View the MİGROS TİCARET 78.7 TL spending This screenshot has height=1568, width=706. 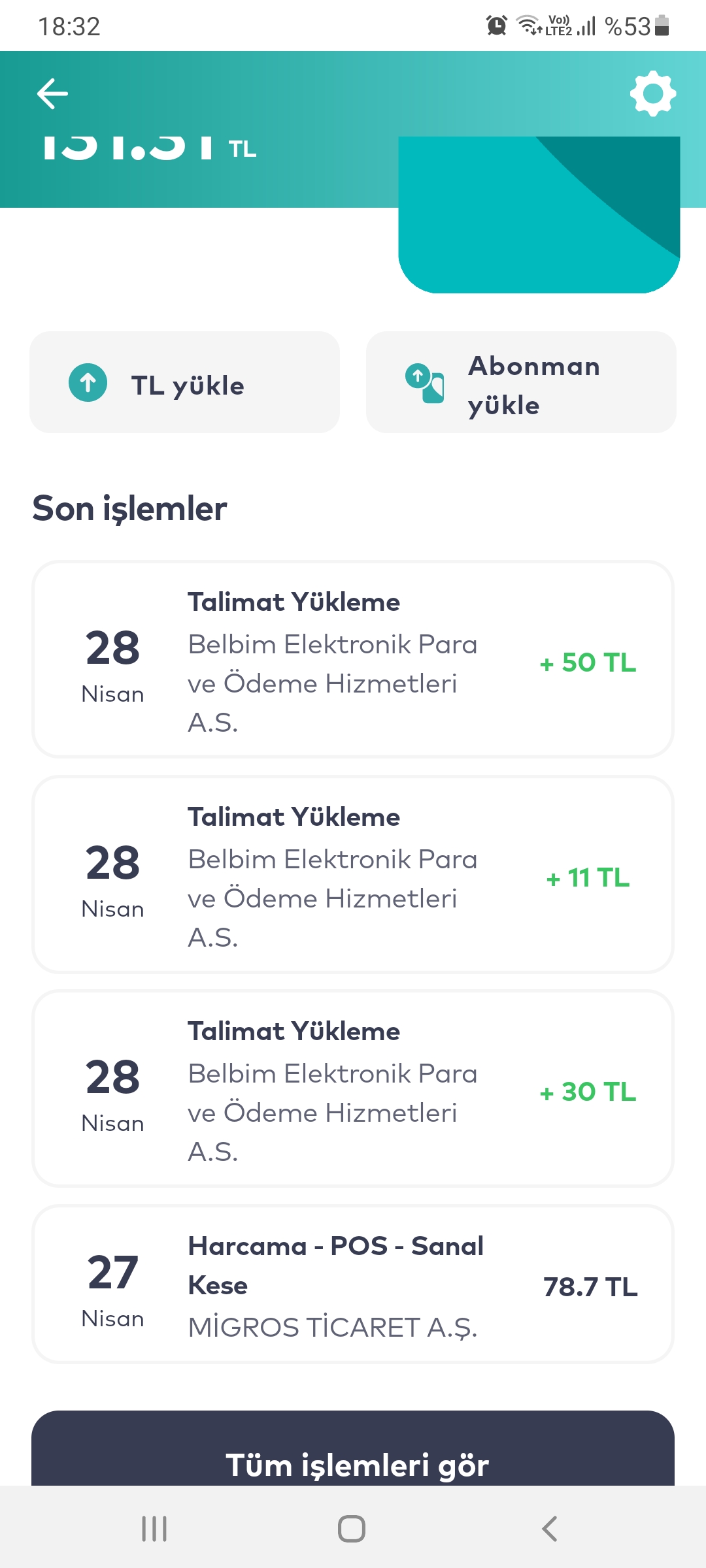353,1284
